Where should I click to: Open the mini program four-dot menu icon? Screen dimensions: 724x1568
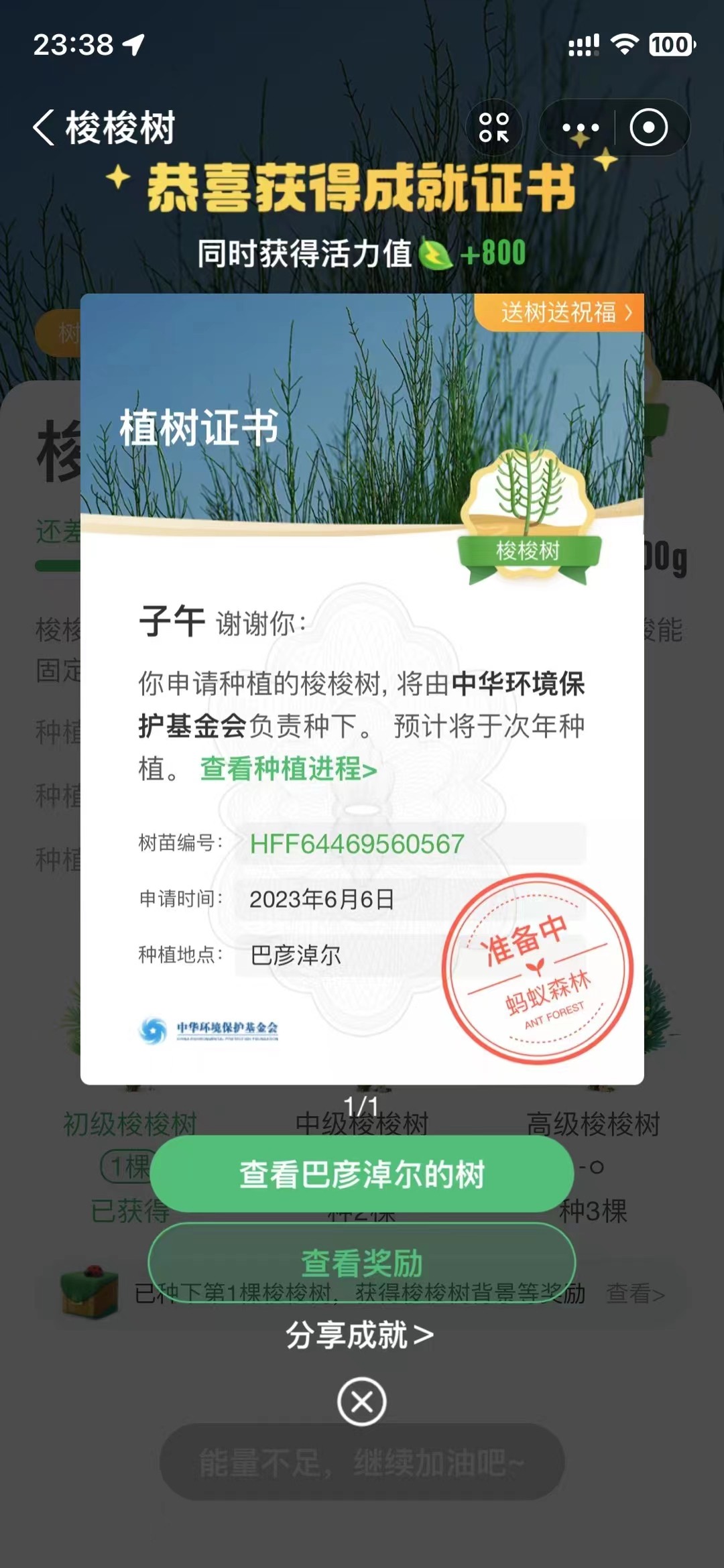click(494, 127)
